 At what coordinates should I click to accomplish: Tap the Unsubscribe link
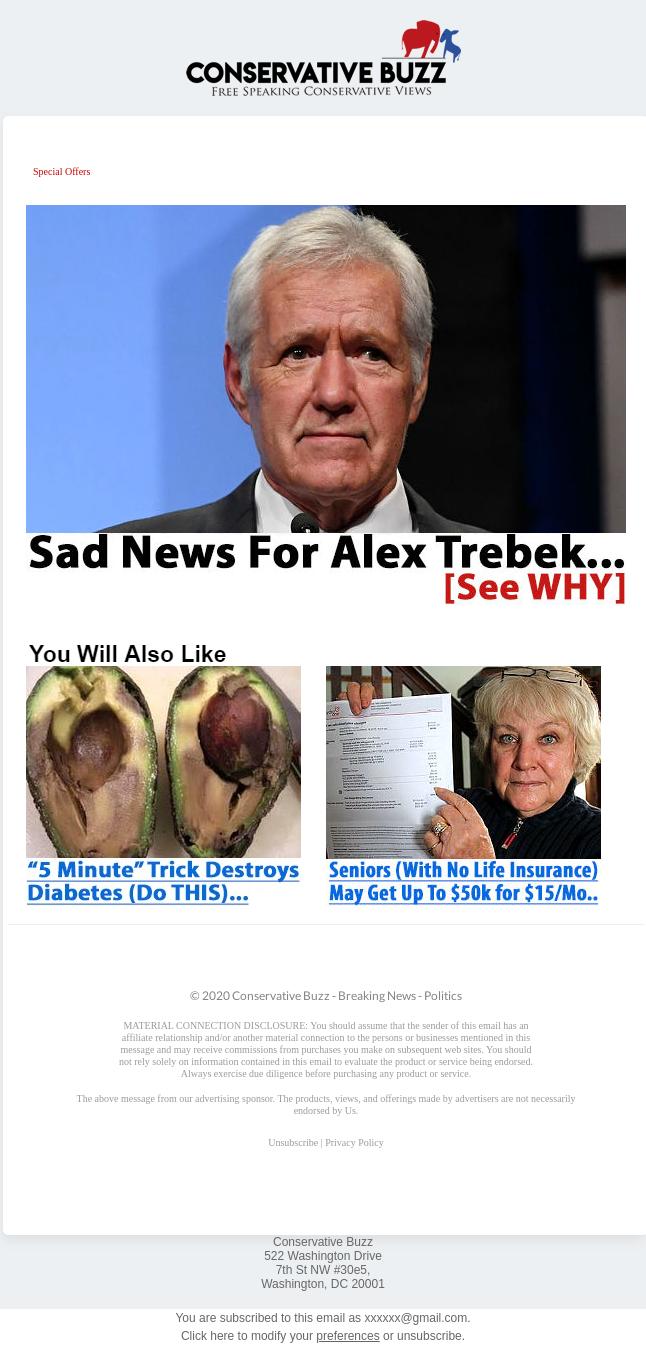point(293,1142)
